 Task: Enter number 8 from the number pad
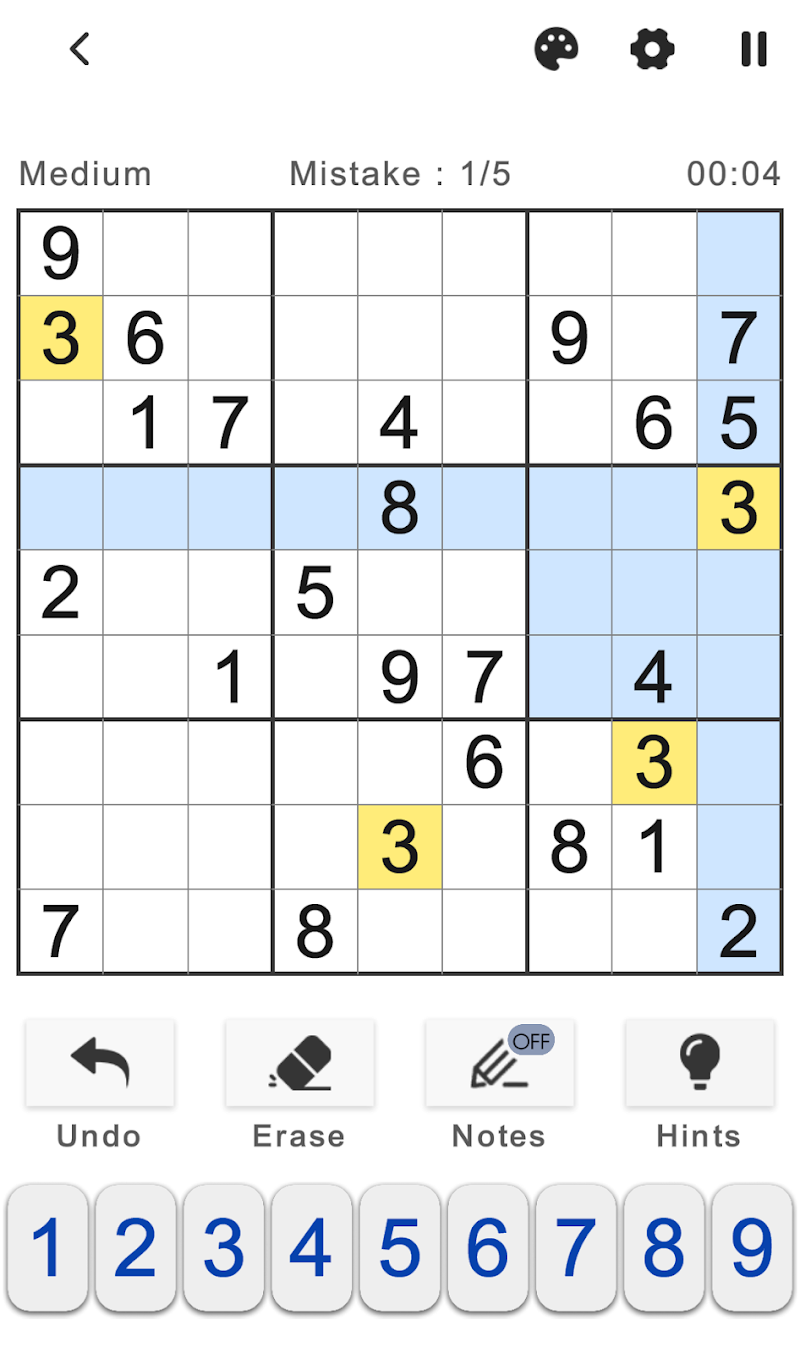point(664,1248)
